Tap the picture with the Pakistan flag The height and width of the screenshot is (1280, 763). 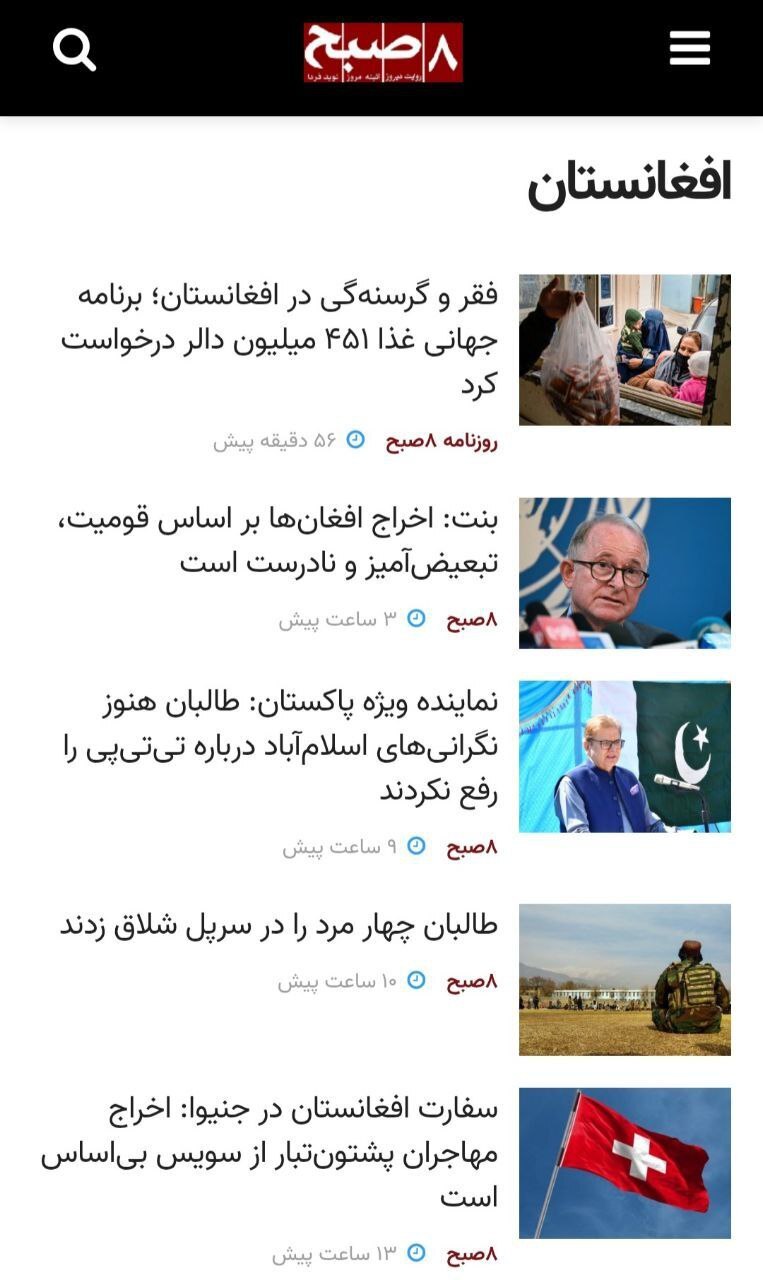point(624,756)
